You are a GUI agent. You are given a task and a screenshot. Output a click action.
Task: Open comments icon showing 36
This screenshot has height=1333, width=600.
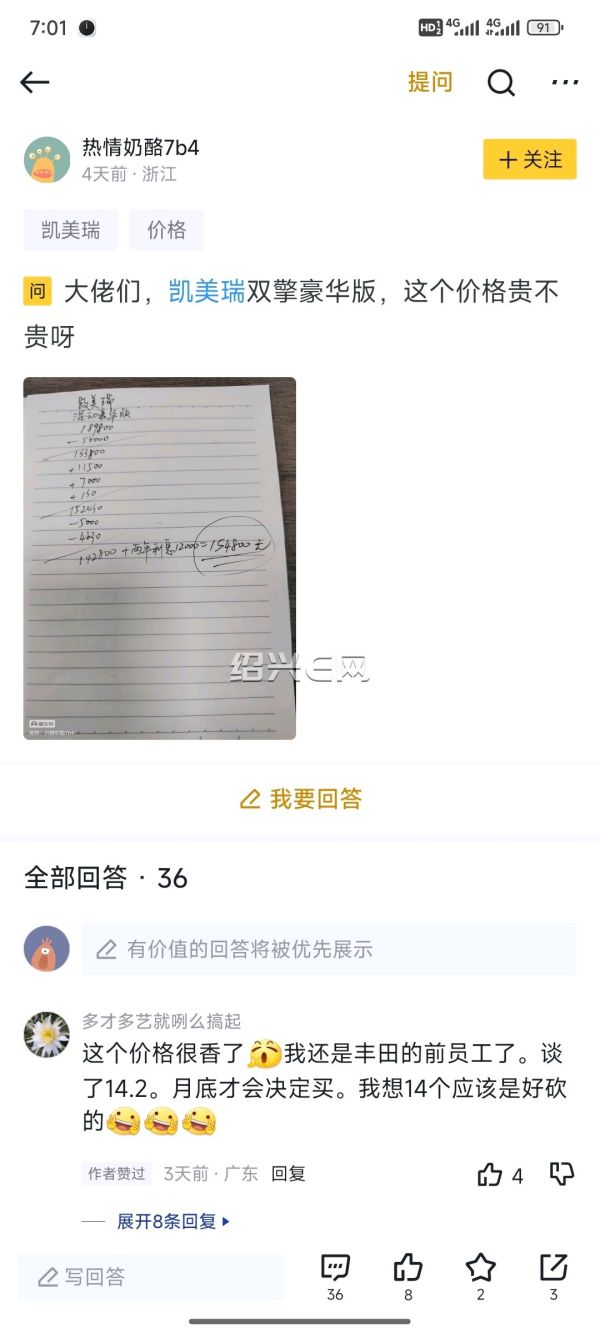335,1278
